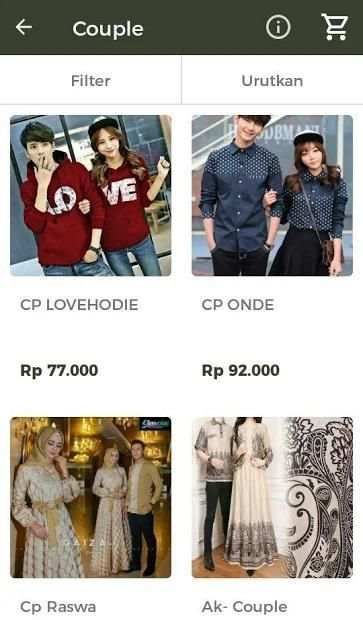Open the Urutkan sorting options
This screenshot has height=620, width=363.
(x=272, y=81)
